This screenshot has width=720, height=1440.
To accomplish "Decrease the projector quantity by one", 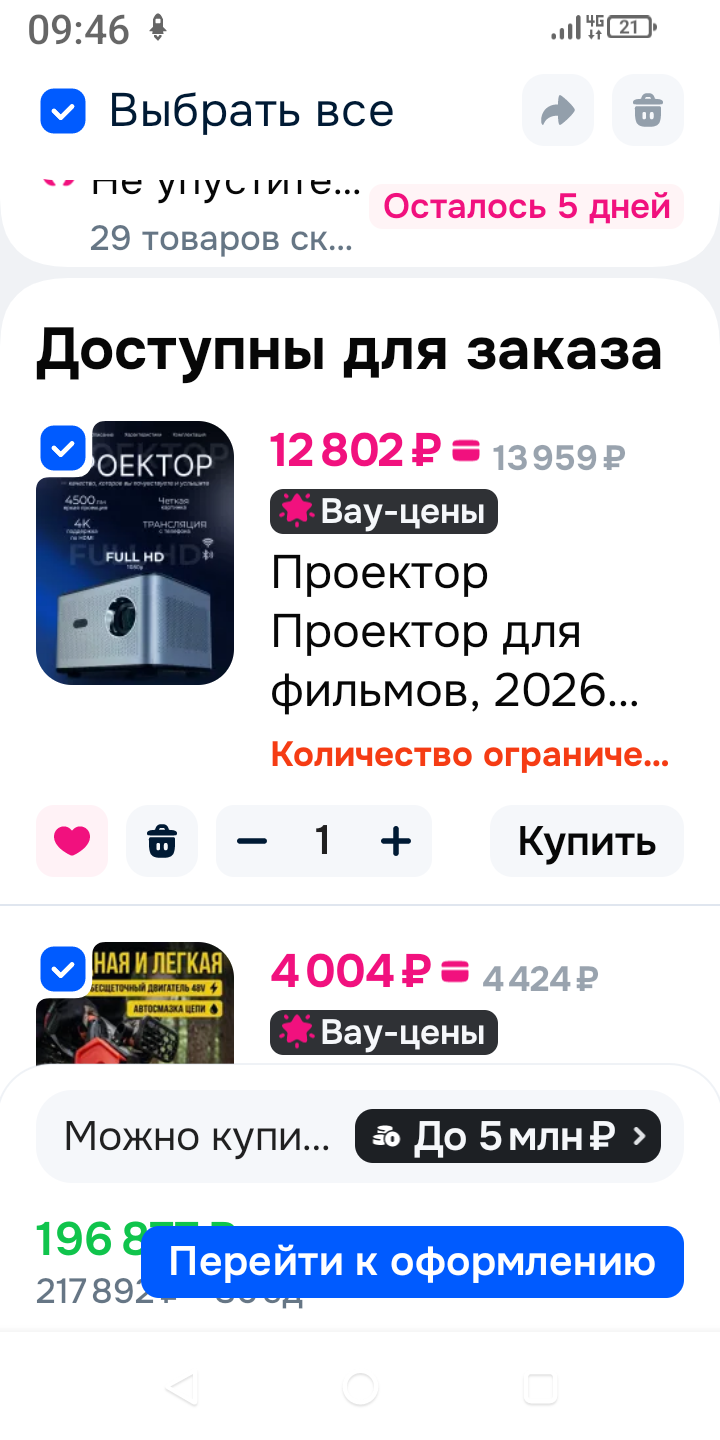I will [x=252, y=841].
